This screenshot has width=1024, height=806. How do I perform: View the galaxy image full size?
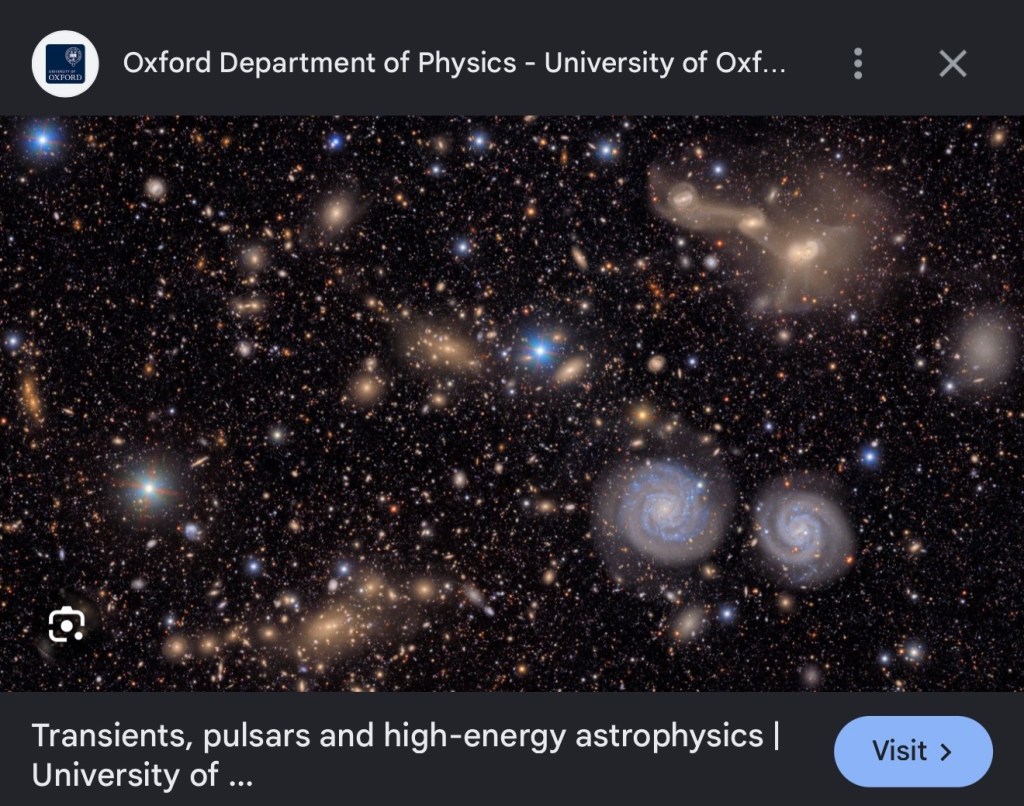(512, 404)
